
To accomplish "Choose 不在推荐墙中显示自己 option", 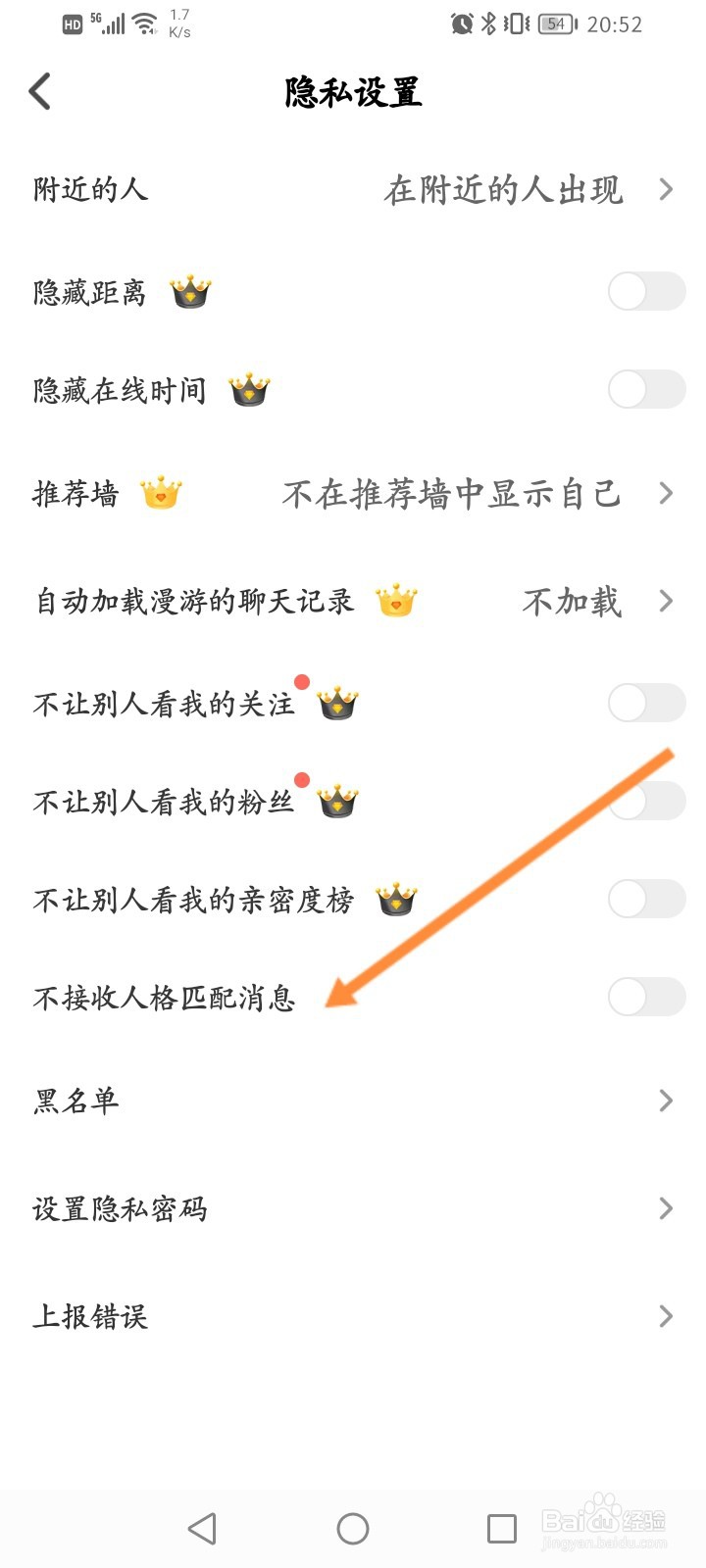I will click(x=450, y=495).
